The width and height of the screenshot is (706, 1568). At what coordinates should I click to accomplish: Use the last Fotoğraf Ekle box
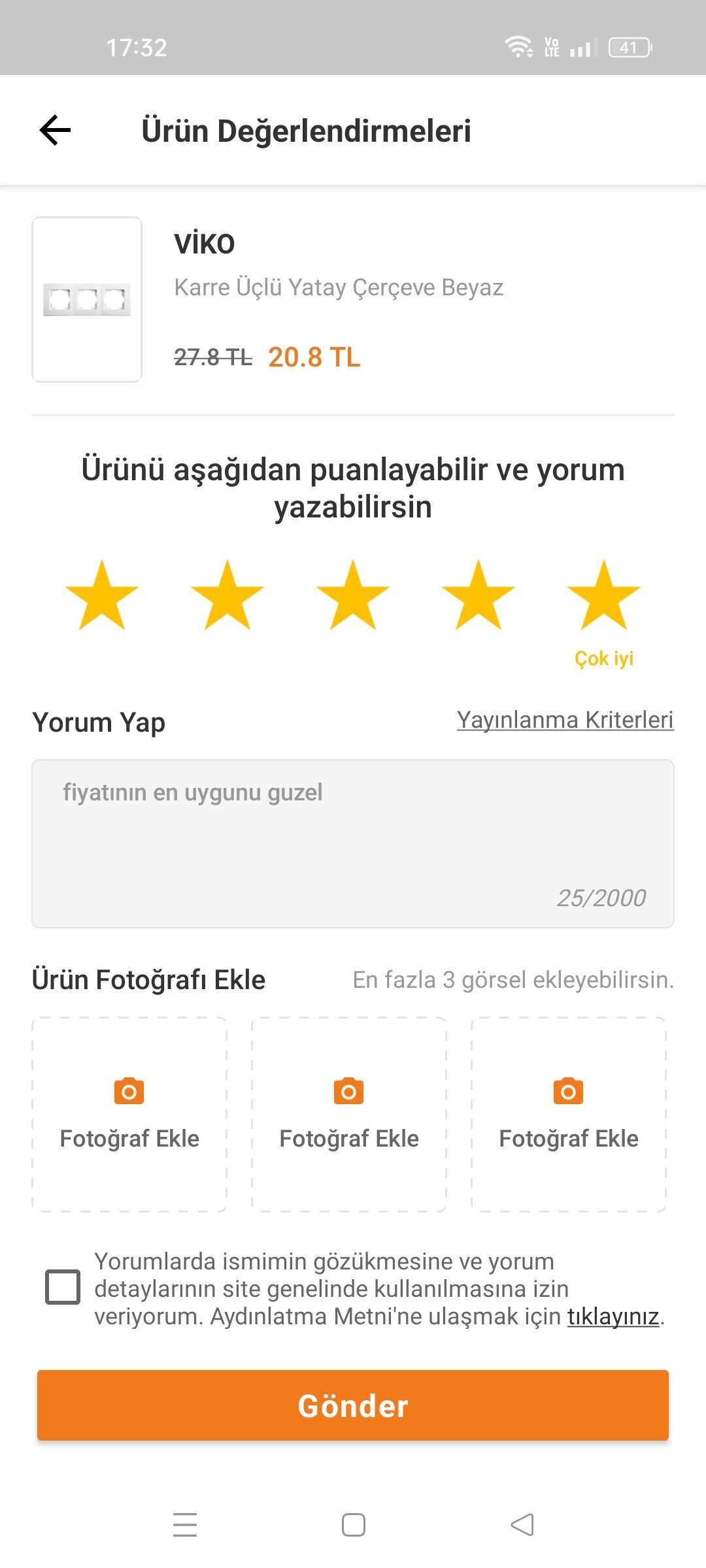[569, 1114]
